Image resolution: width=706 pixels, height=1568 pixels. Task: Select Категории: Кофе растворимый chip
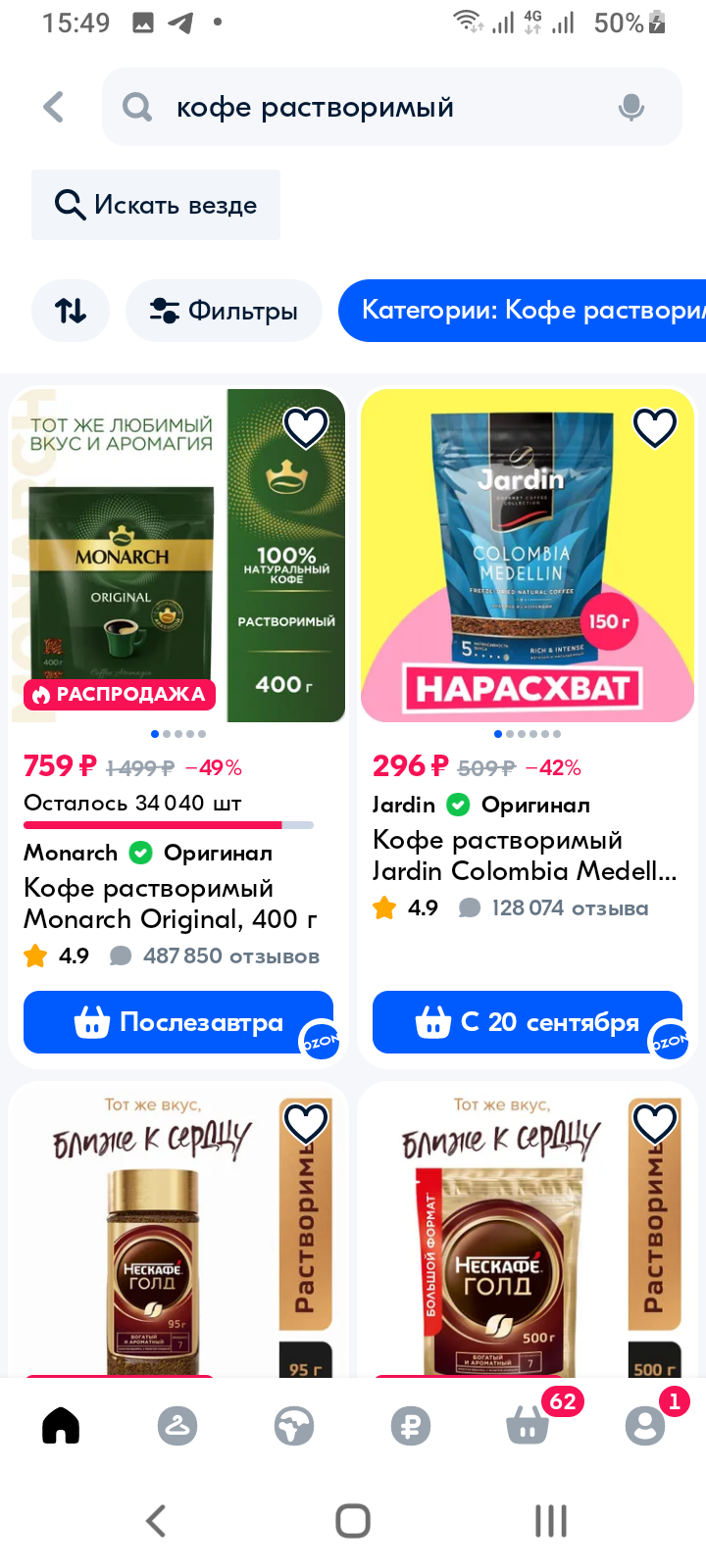click(523, 311)
